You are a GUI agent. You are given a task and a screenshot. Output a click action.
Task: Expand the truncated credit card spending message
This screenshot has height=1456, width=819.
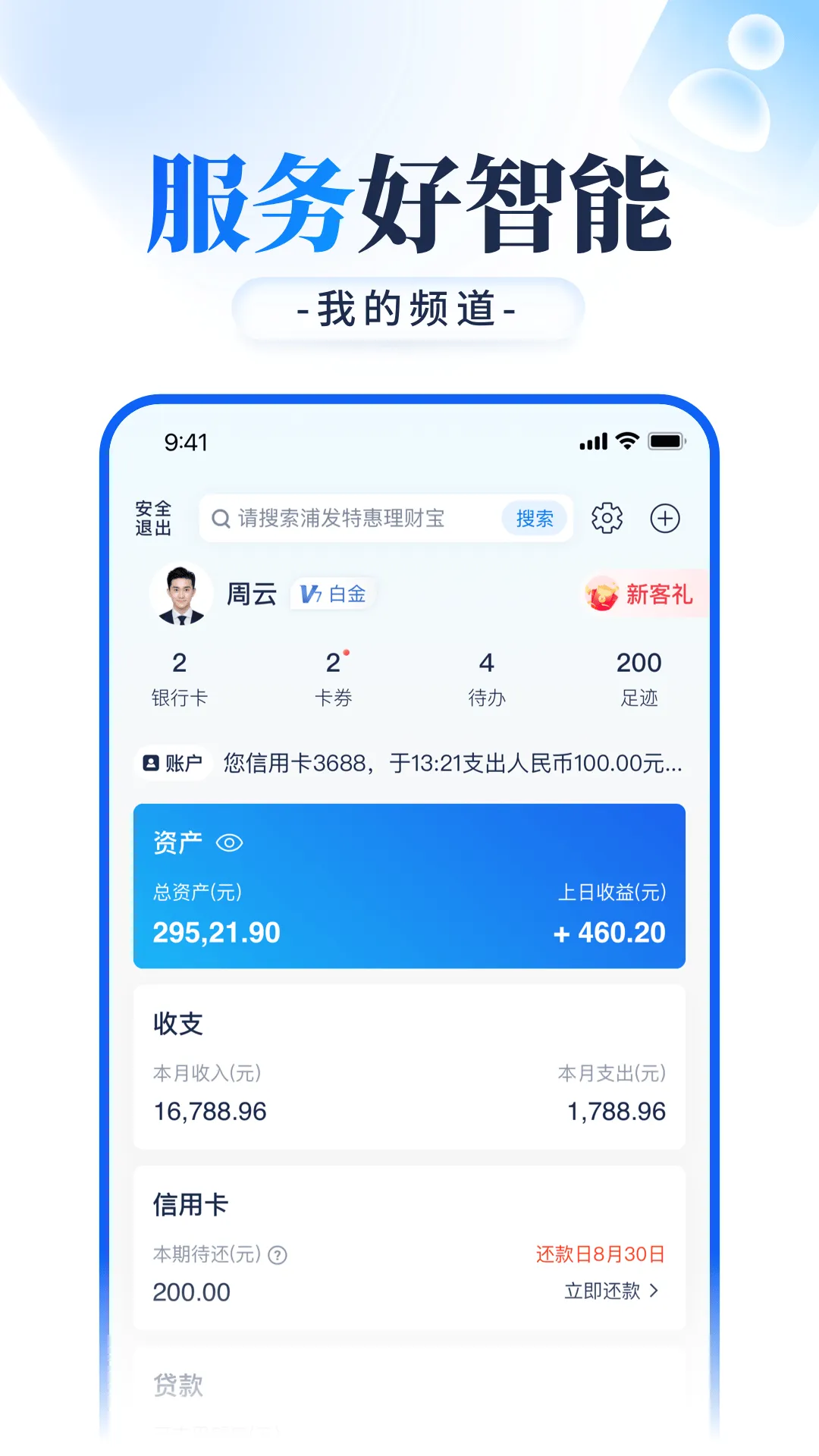tap(453, 765)
